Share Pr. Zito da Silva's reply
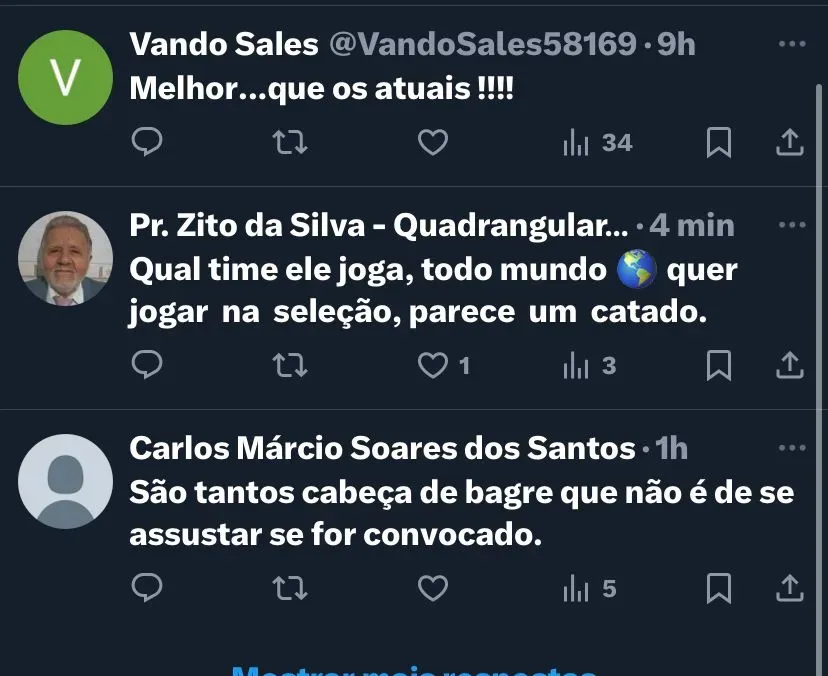828x676 pixels. pos(790,366)
